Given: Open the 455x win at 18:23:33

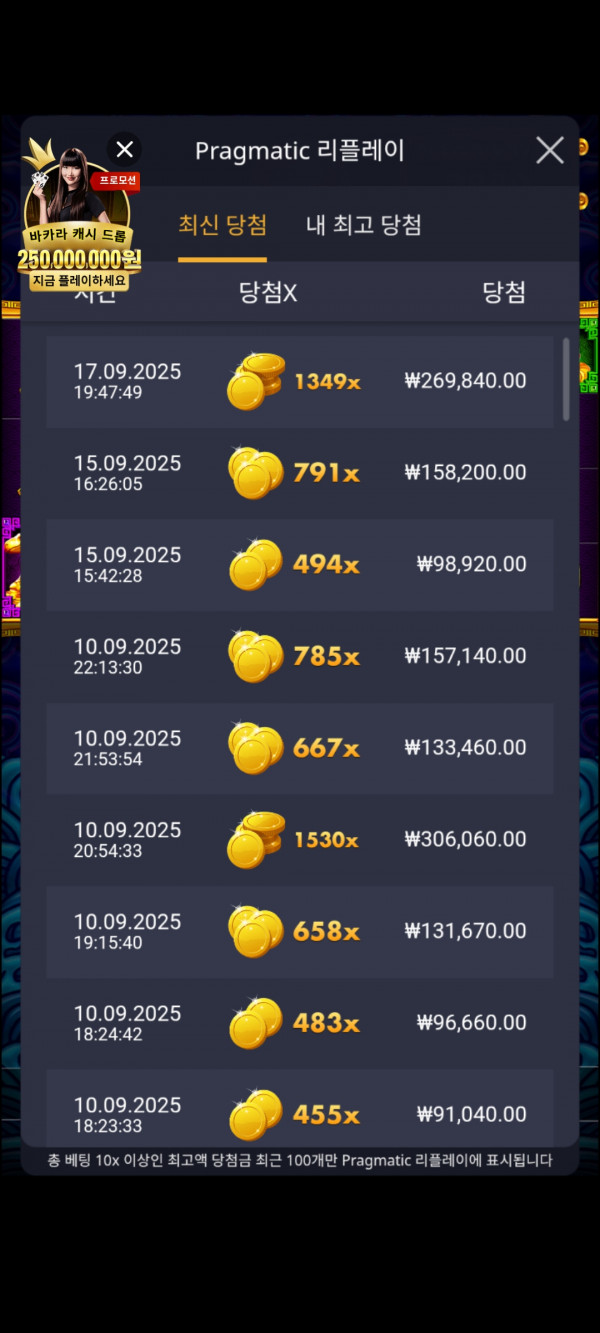Looking at the screenshot, I should coord(299,1113).
